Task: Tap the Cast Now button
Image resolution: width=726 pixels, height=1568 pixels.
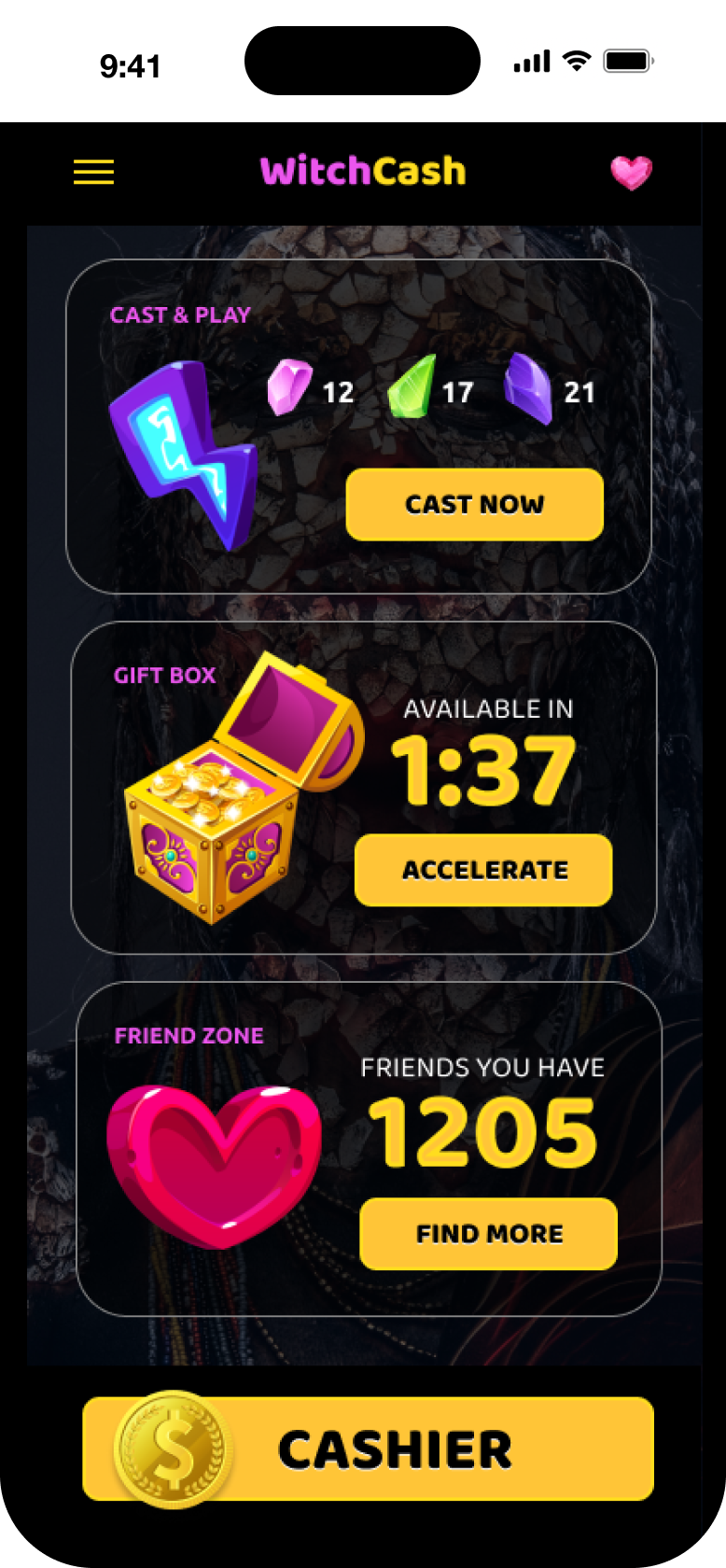Action: 474,504
